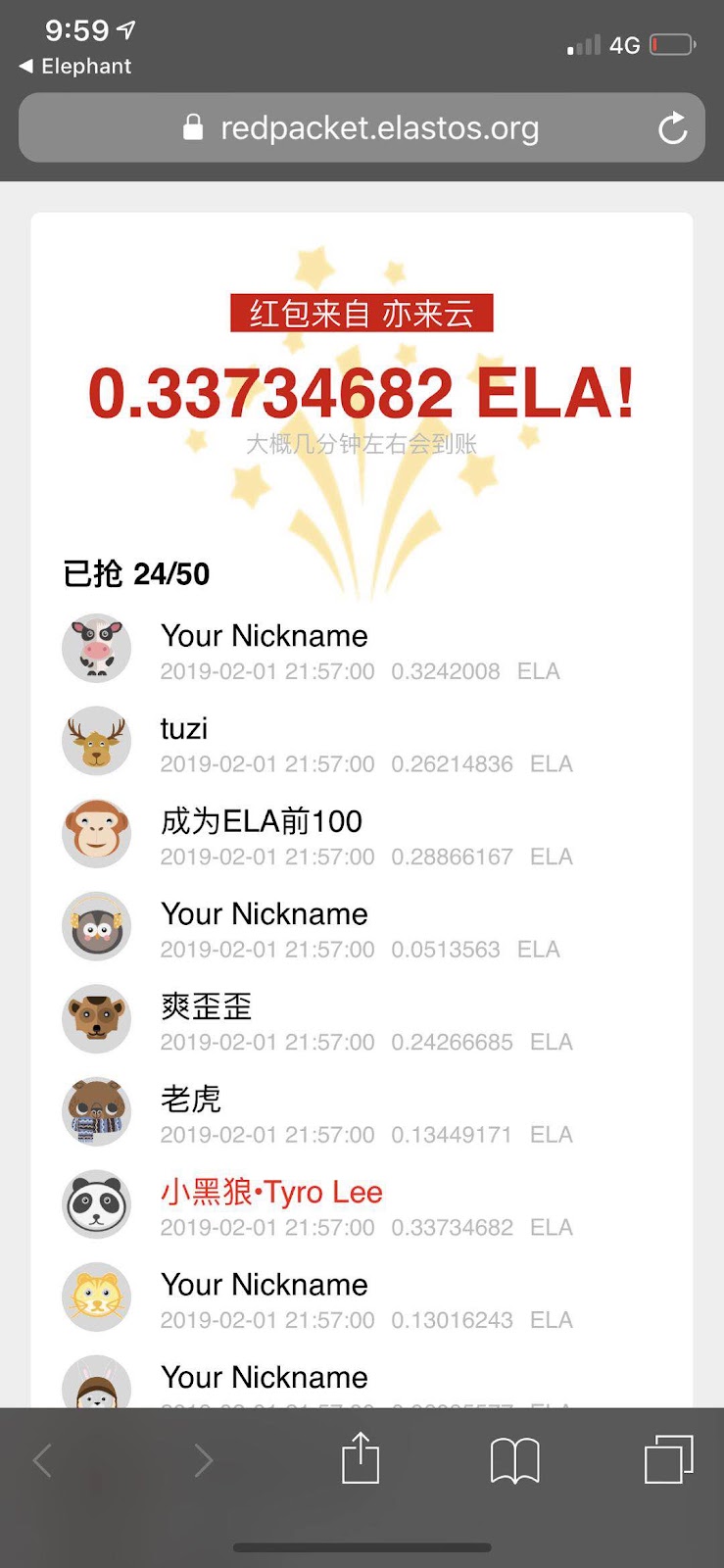Open the Safari share sheet
The width and height of the screenshot is (724, 1568).
pos(361,1458)
